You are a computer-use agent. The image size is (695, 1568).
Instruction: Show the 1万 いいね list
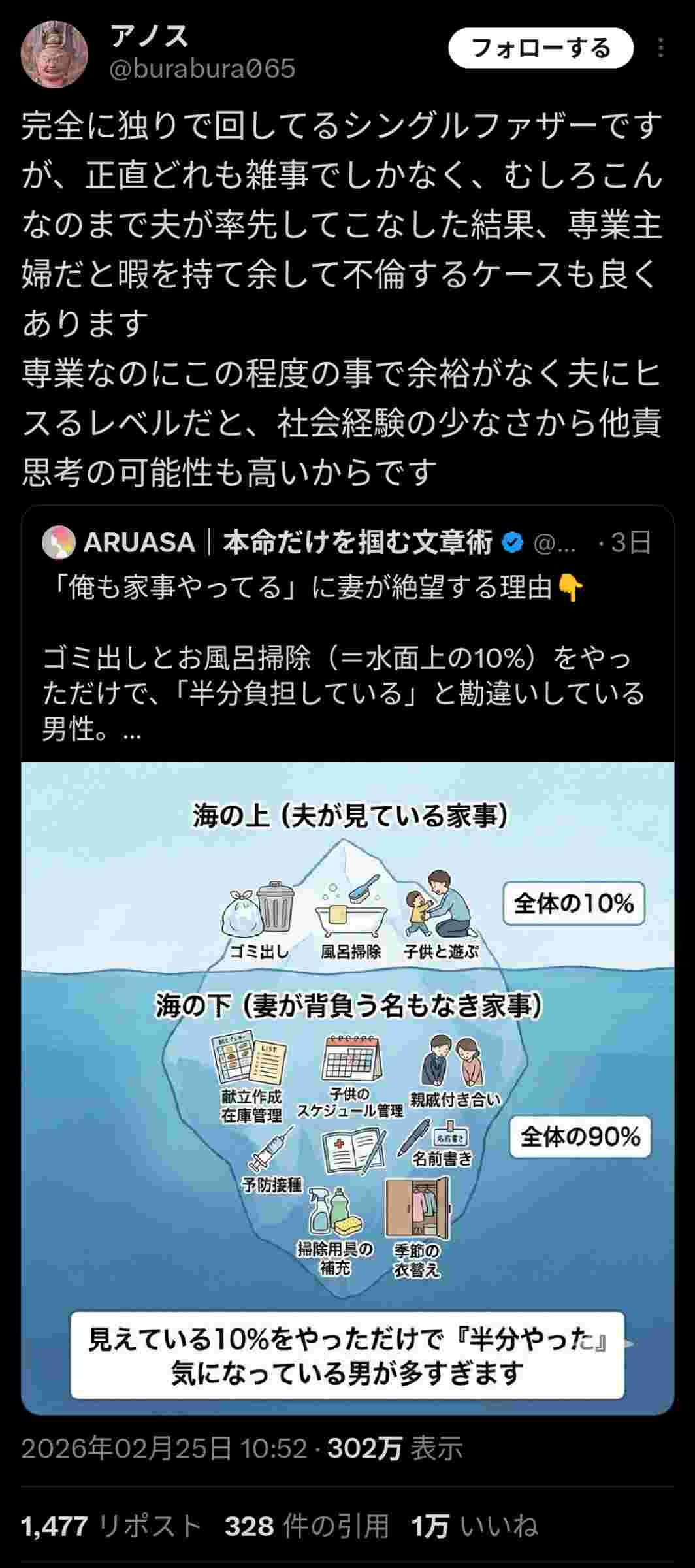pyautogui.click(x=474, y=1527)
